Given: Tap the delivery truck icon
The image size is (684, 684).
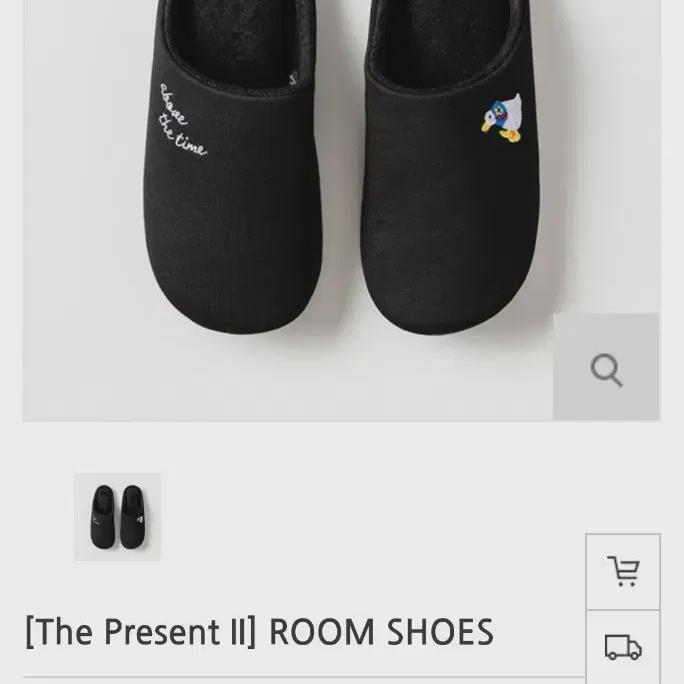Looking at the screenshot, I should 623,647.
